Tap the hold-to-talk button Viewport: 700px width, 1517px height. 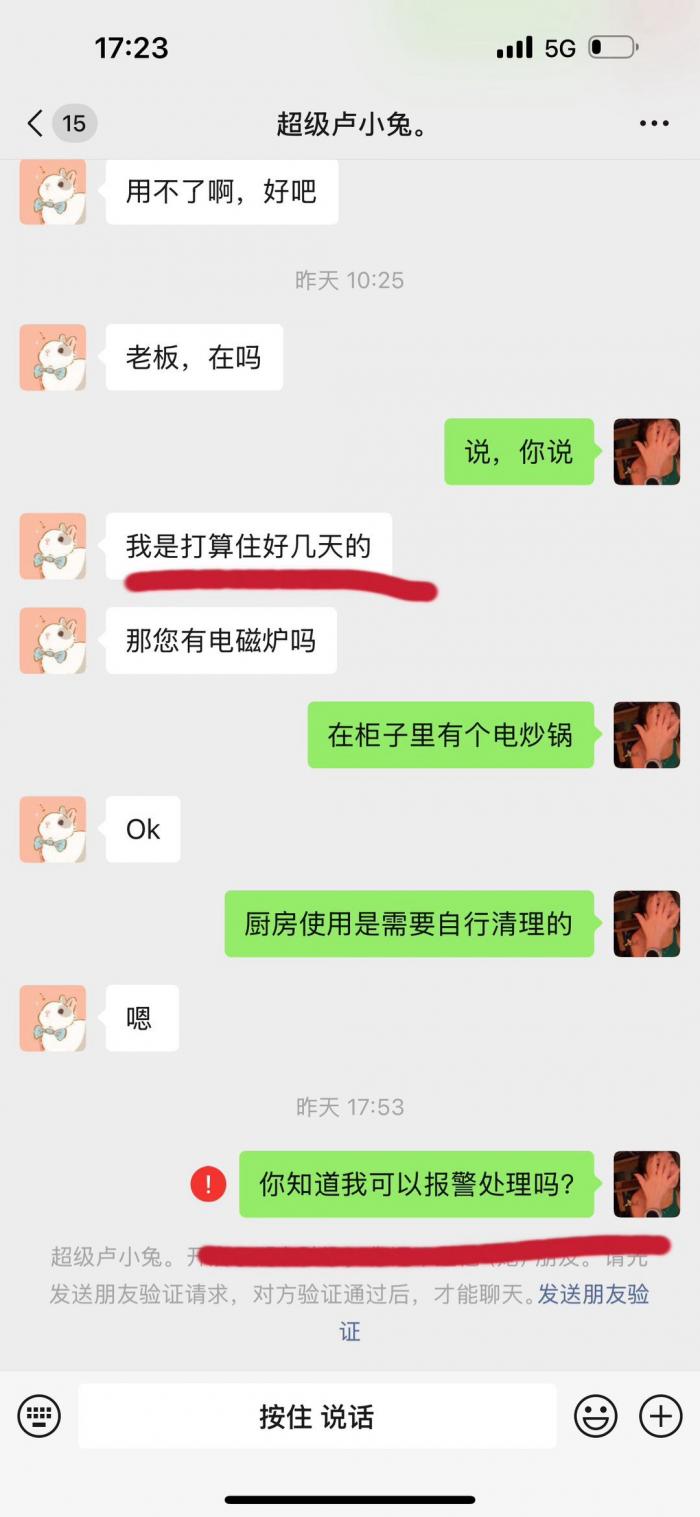click(317, 1417)
